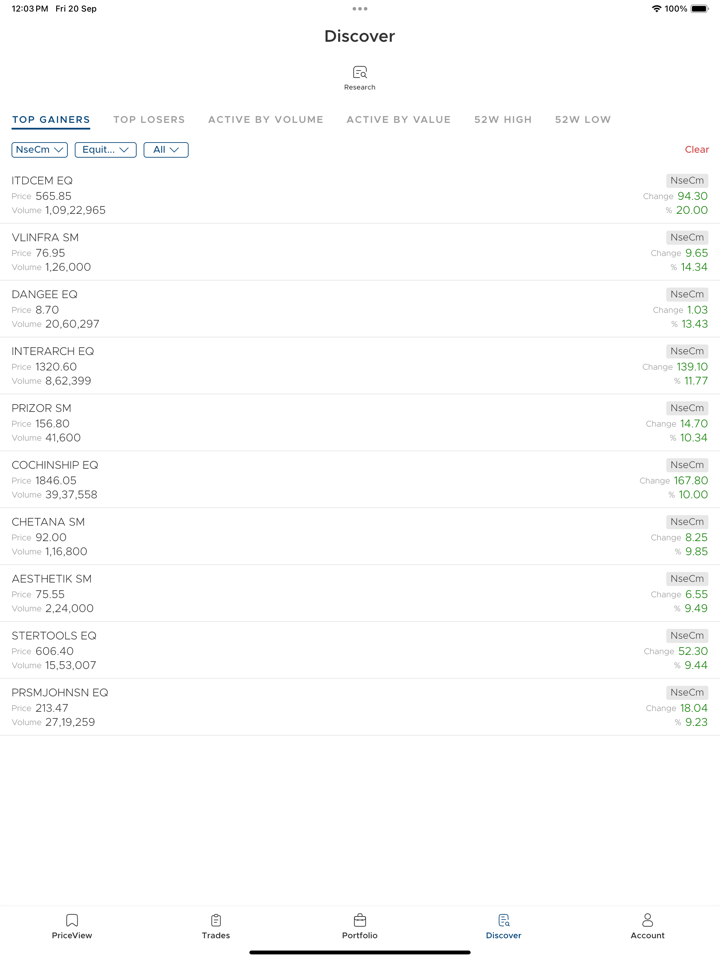The width and height of the screenshot is (720, 960).
Task: Expand the NseCm exchange dropdown
Action: [x=40, y=150]
